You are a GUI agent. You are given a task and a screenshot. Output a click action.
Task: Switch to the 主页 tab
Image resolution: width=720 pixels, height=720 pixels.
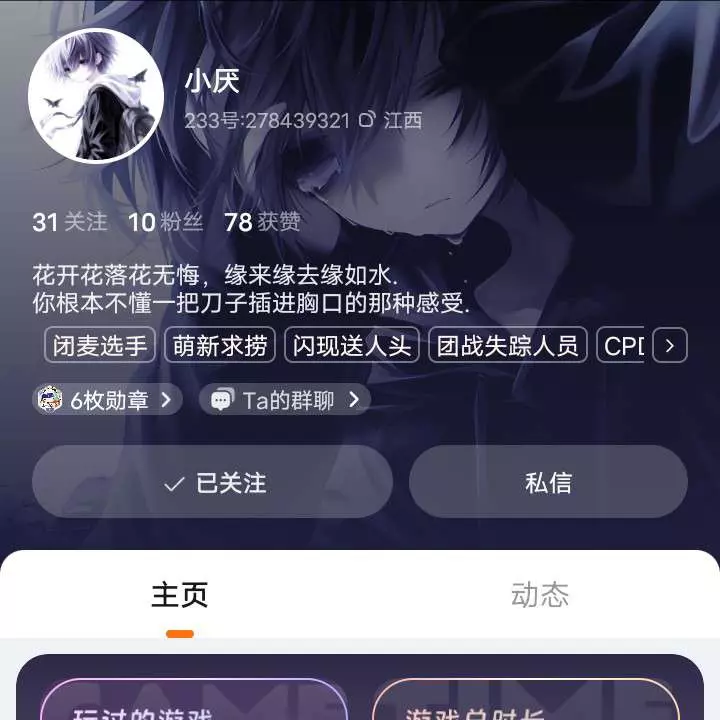(x=180, y=596)
